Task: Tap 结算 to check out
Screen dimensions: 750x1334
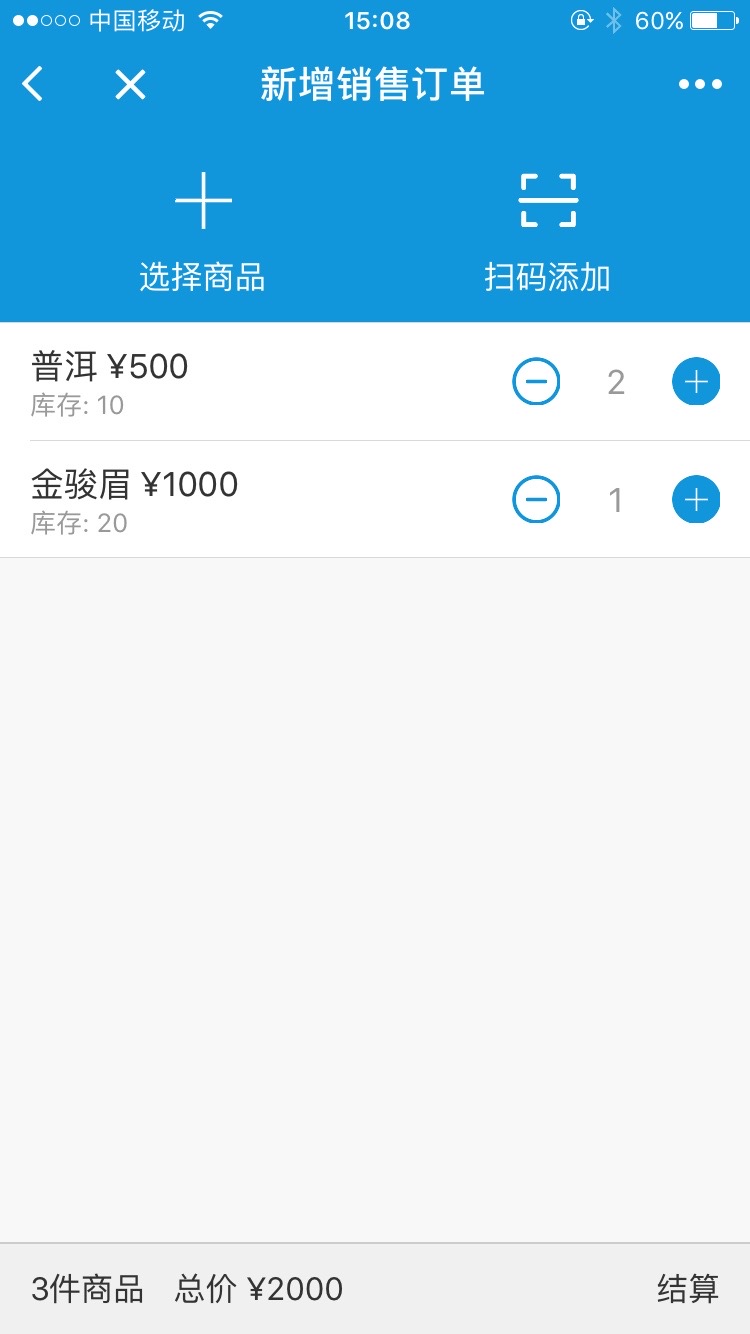Action: click(x=688, y=1289)
